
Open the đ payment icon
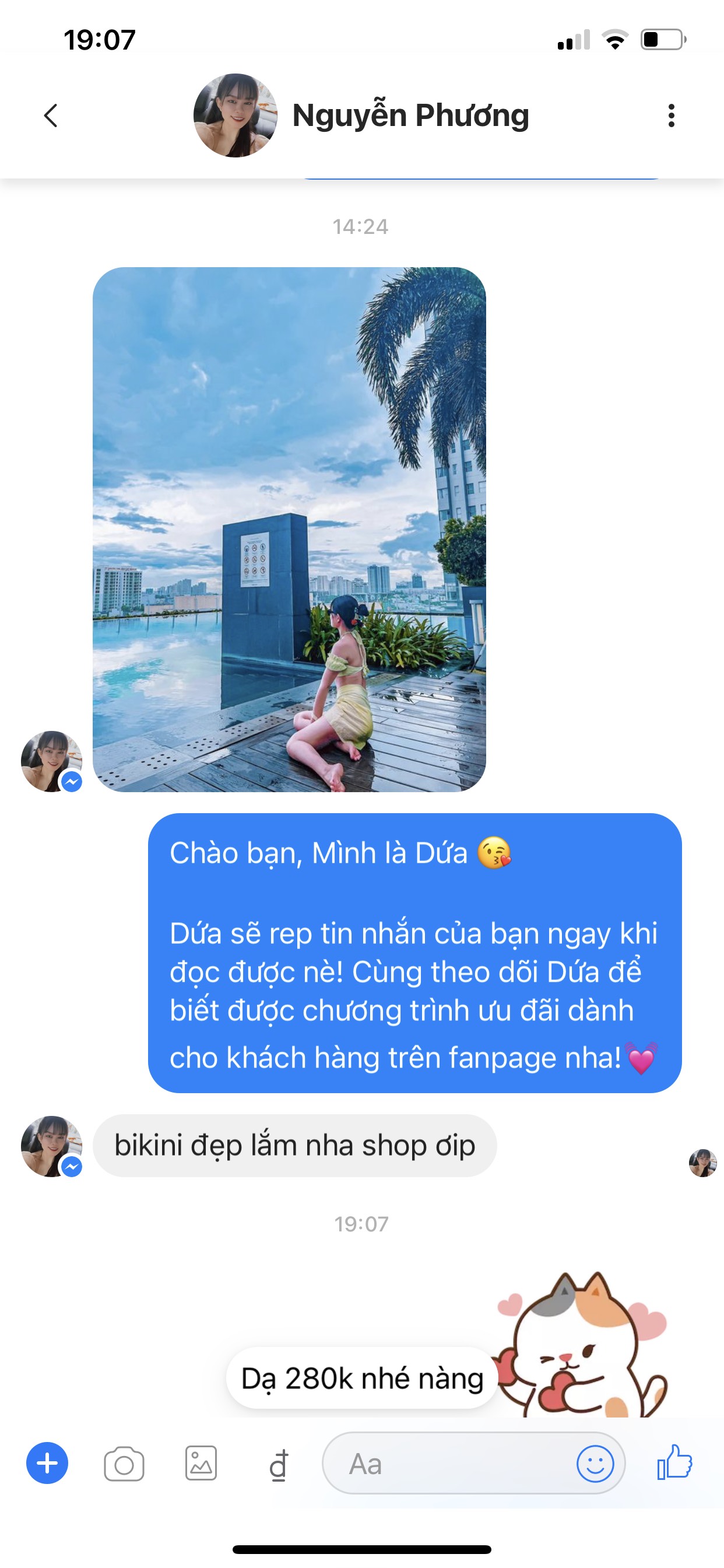point(279,1465)
